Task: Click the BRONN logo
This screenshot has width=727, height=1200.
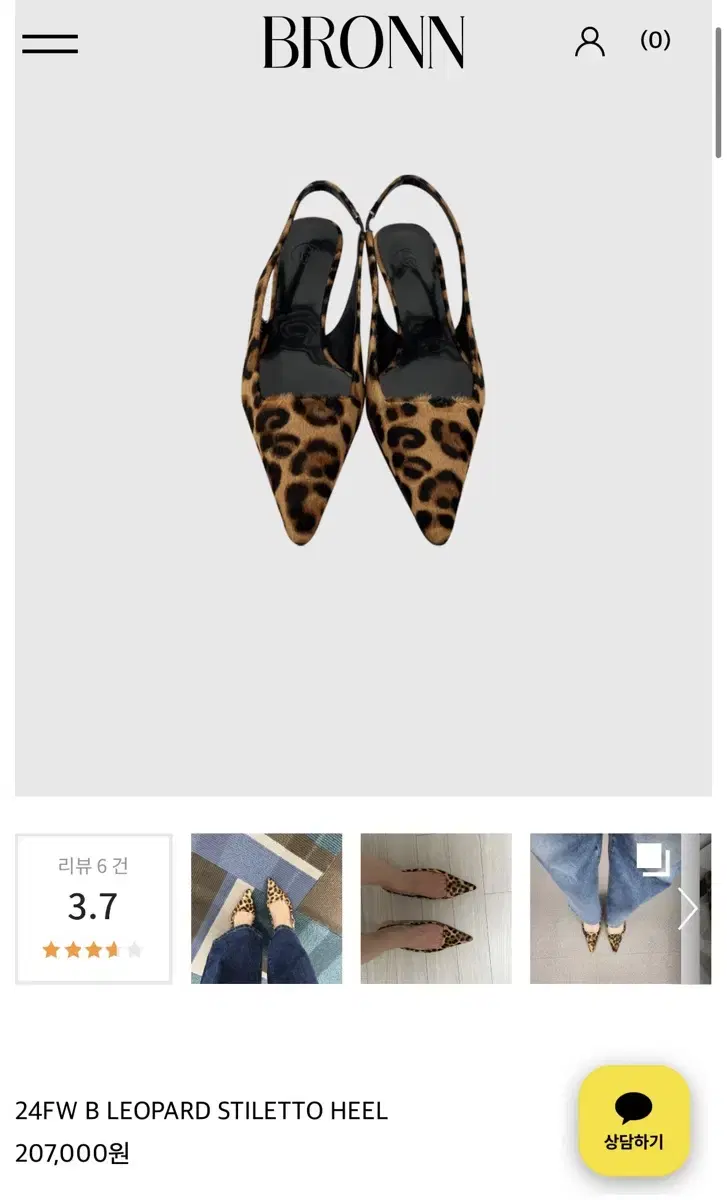Action: [364, 42]
